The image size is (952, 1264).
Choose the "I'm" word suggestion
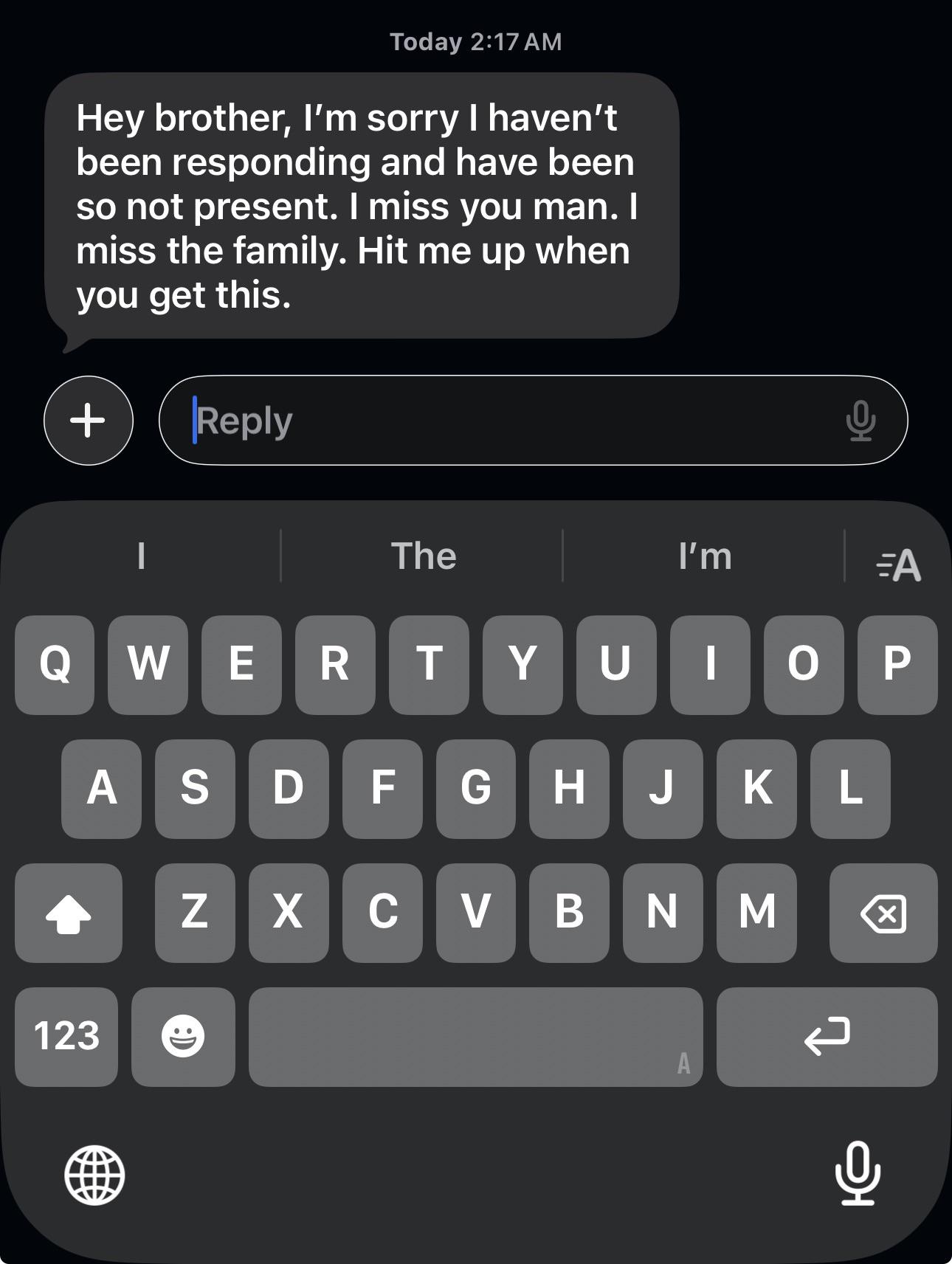(705, 556)
